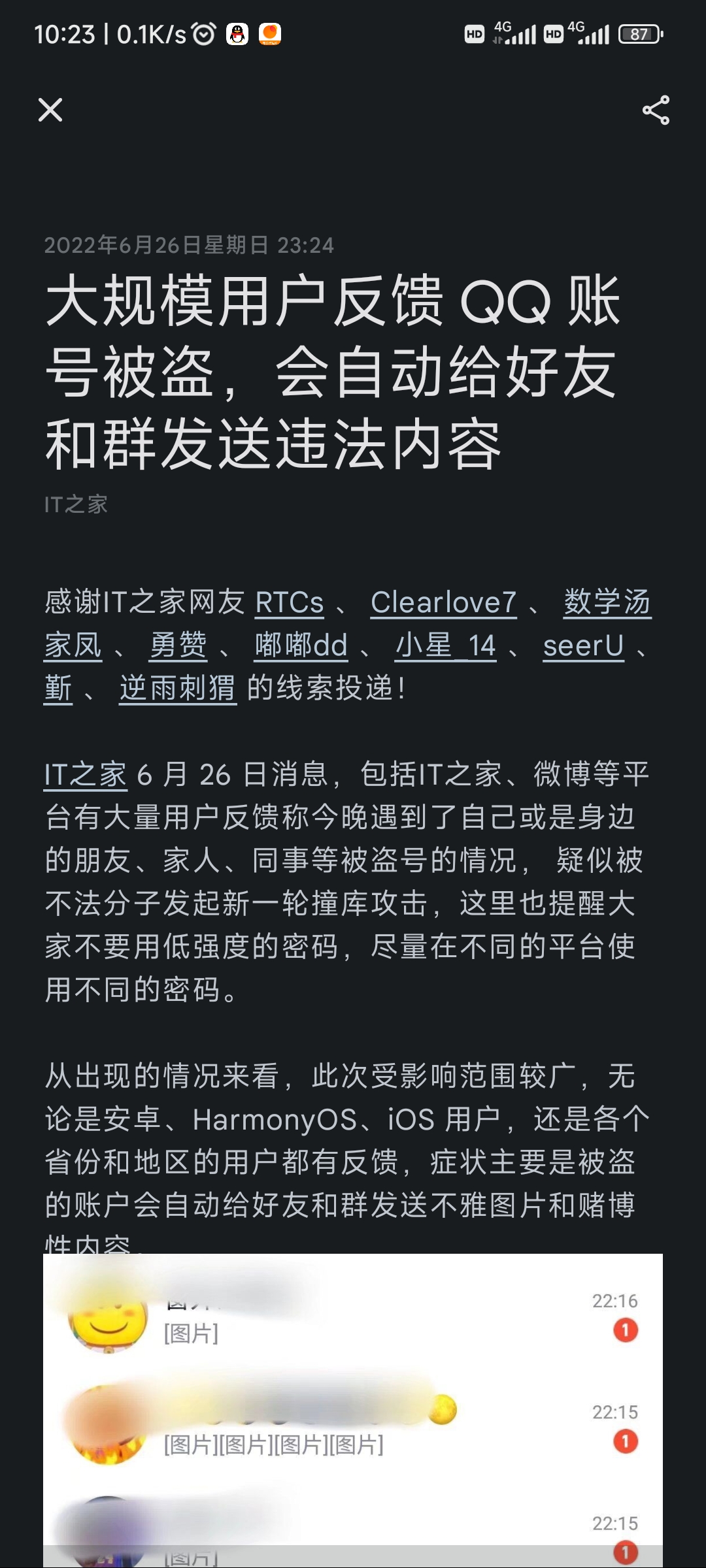The height and width of the screenshot is (1568, 706).
Task: Open the seerU user link
Action: [x=583, y=645]
